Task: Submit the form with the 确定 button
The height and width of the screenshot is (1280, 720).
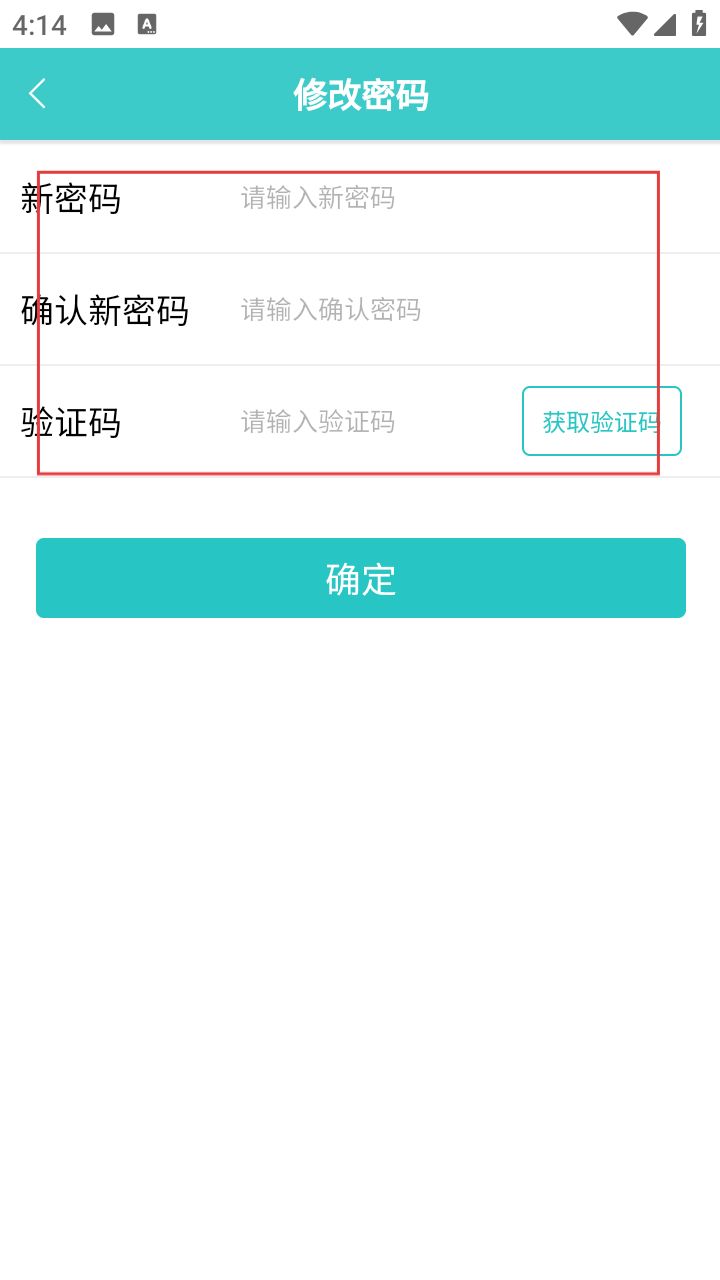Action: point(360,578)
